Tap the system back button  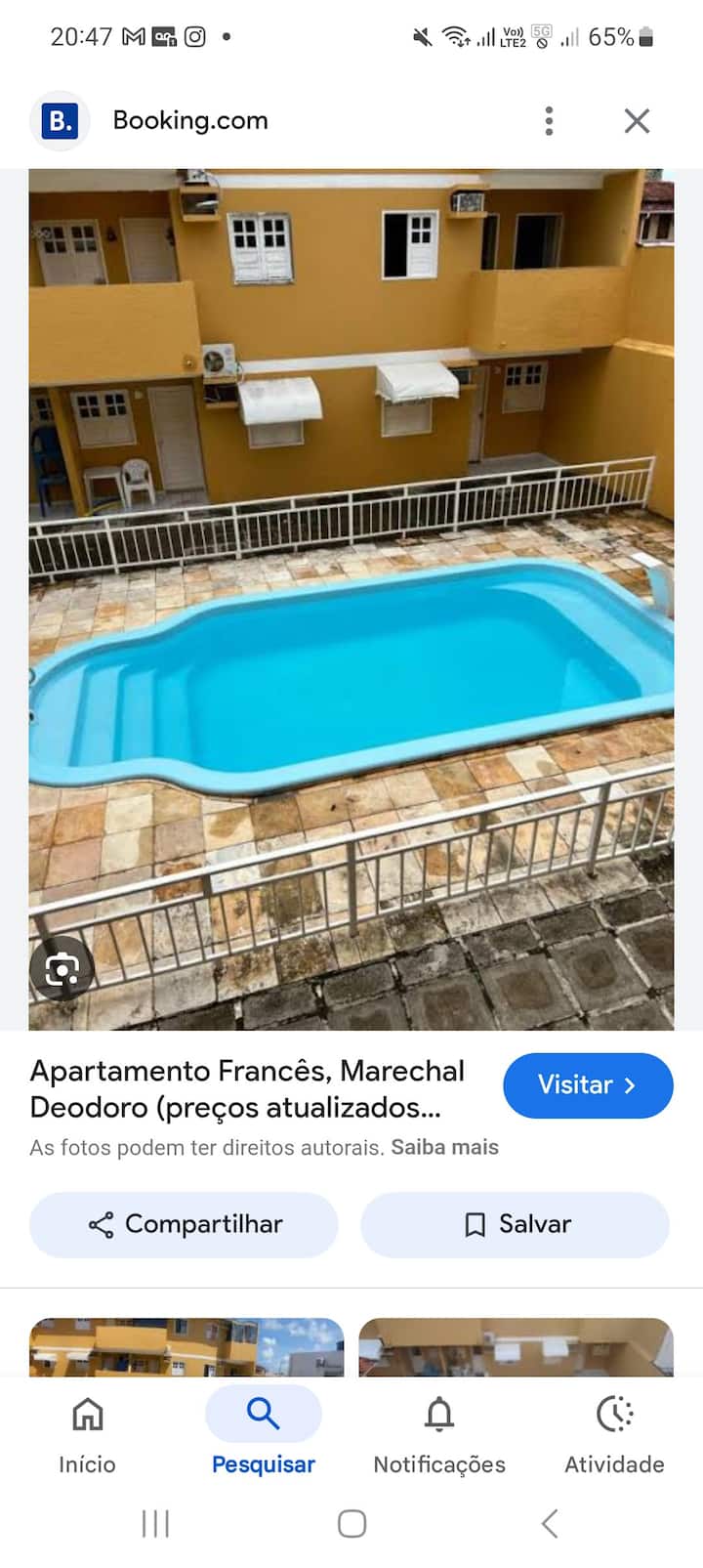[550, 1523]
